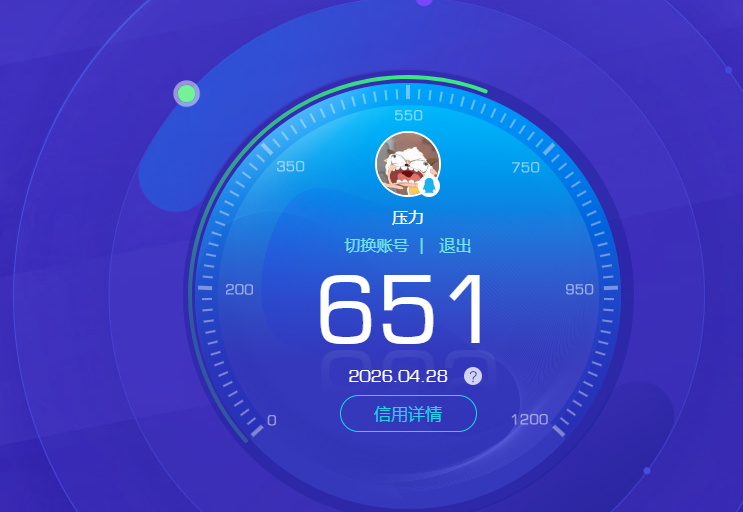Screen dimensions: 743x512
Task: Open the question mark help icon
Action: 473,376
